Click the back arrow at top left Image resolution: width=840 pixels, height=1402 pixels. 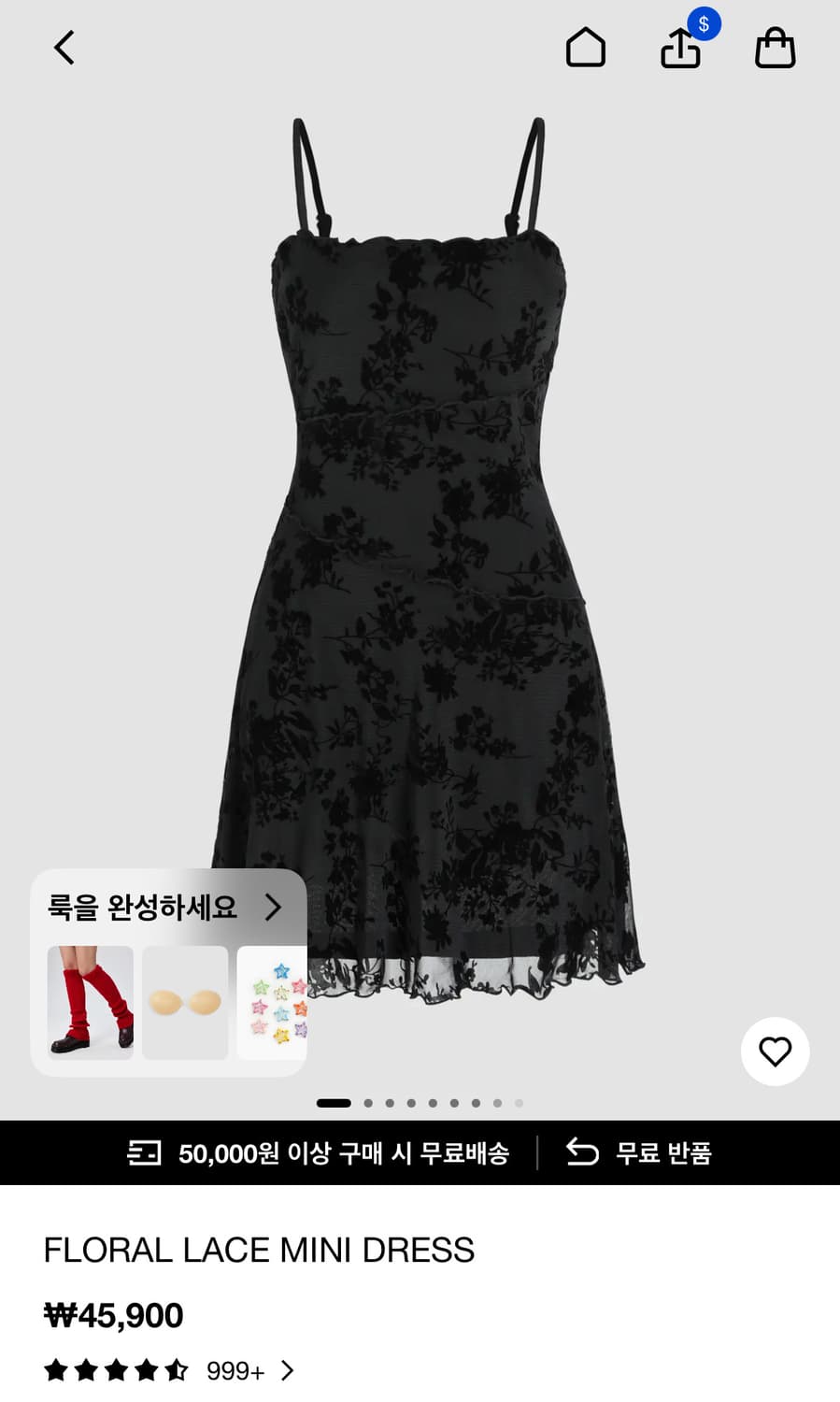[x=64, y=48]
